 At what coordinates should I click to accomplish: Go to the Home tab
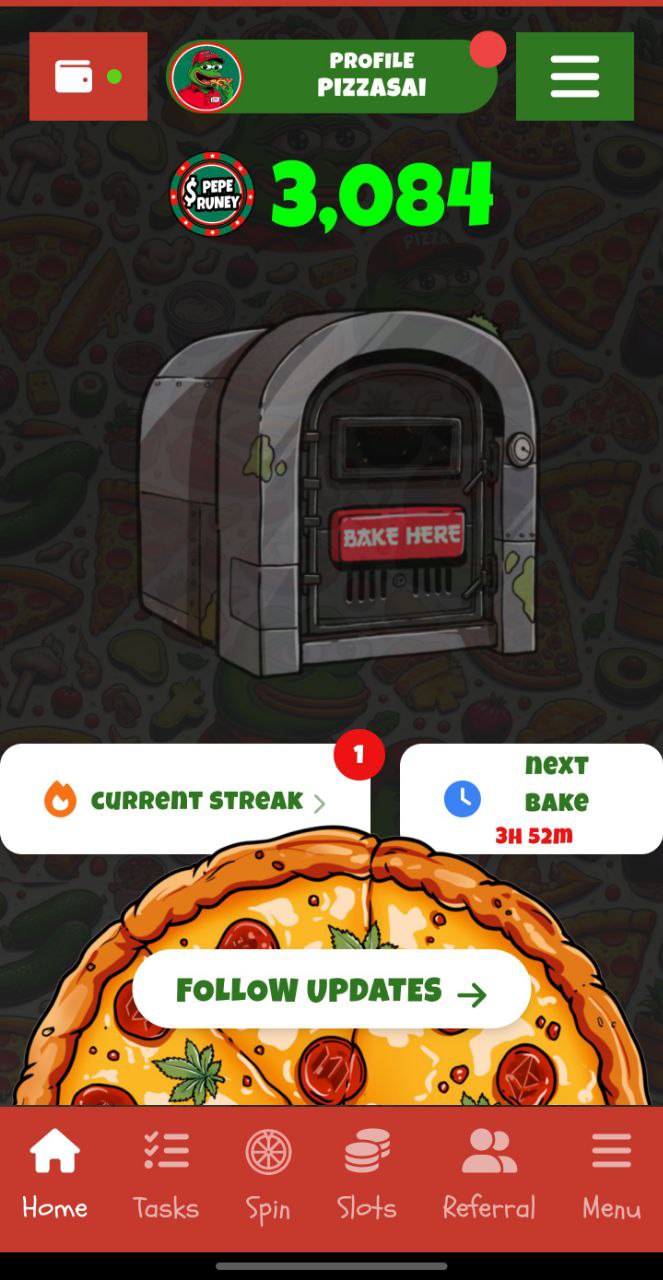click(x=55, y=1176)
